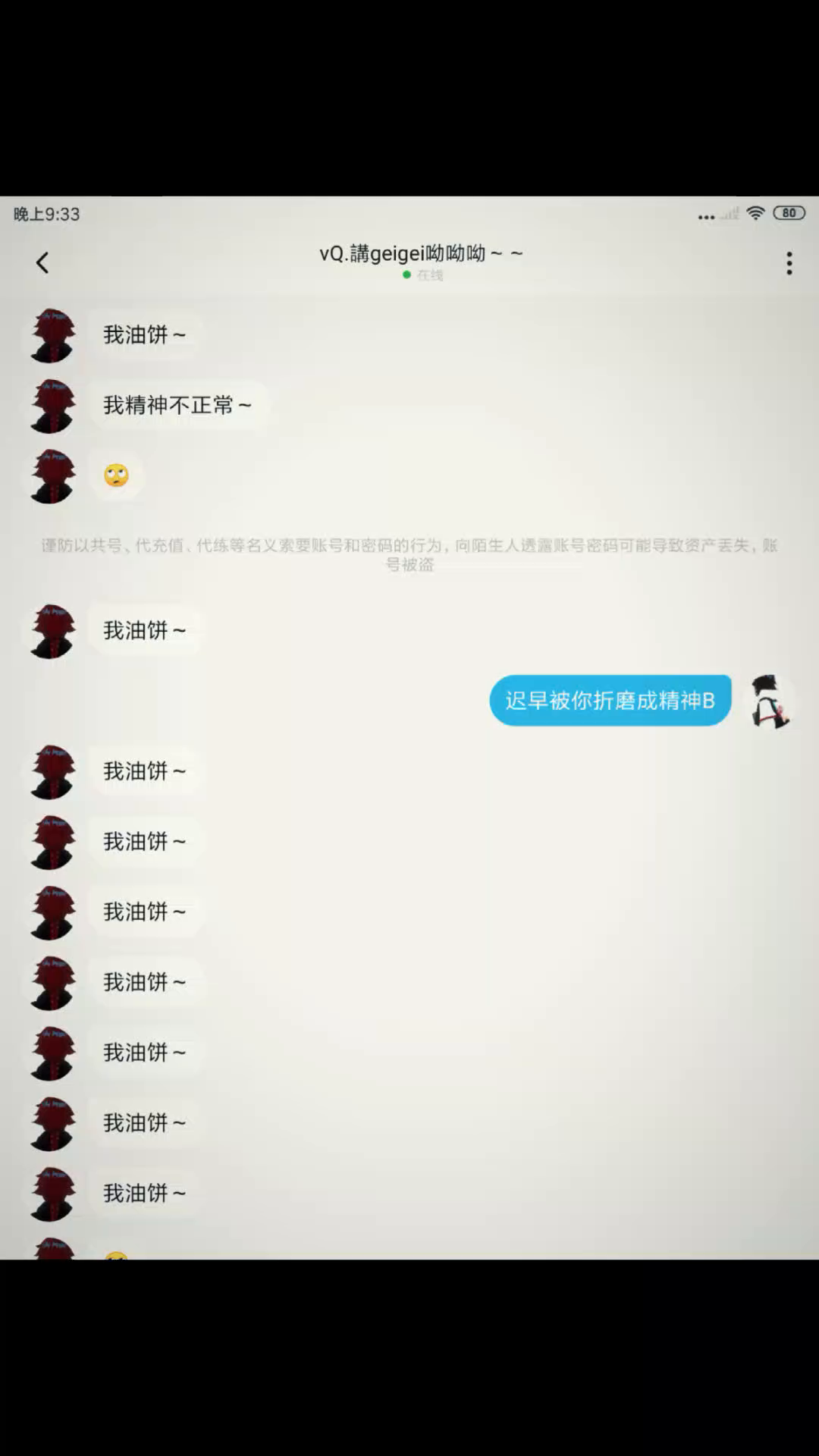Open sender's avatar next to 我精神不正常
Viewport: 819px width, 1456px height.
52,406
